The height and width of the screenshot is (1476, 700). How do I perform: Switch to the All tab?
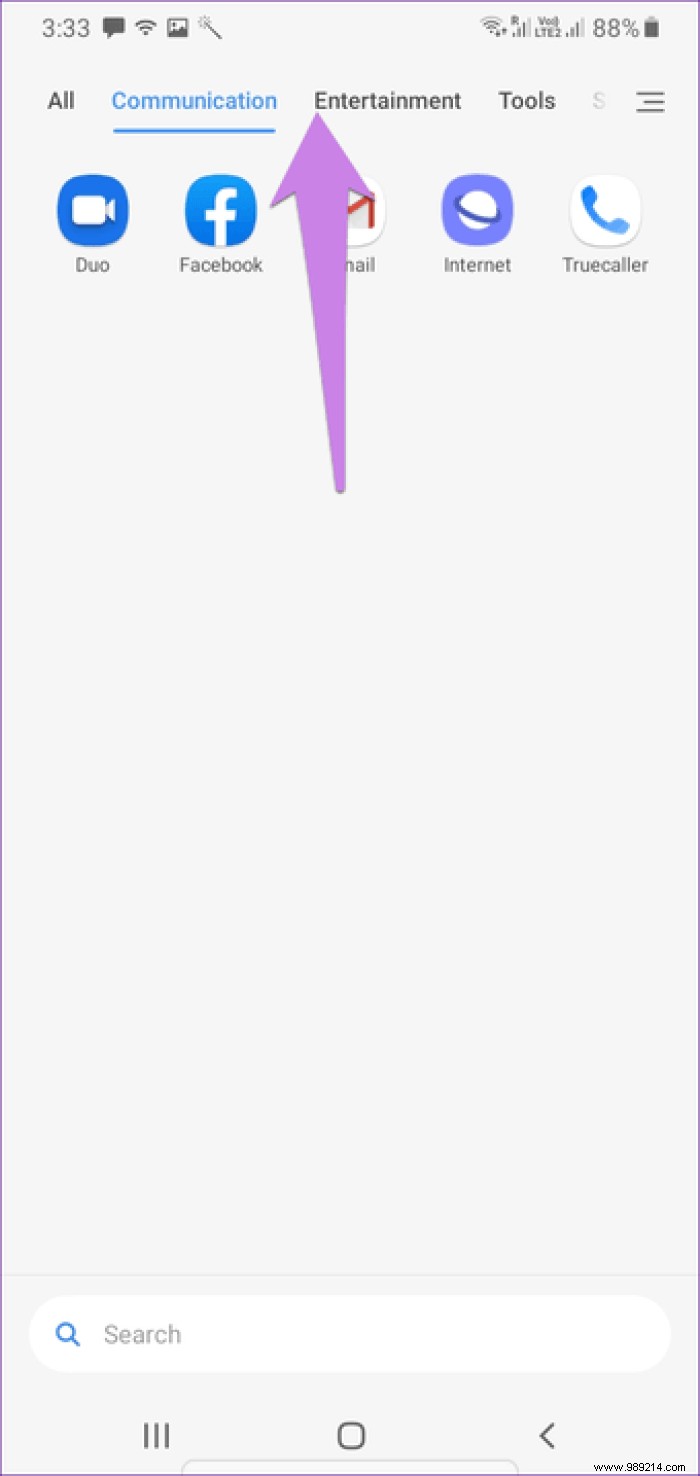pos(61,101)
